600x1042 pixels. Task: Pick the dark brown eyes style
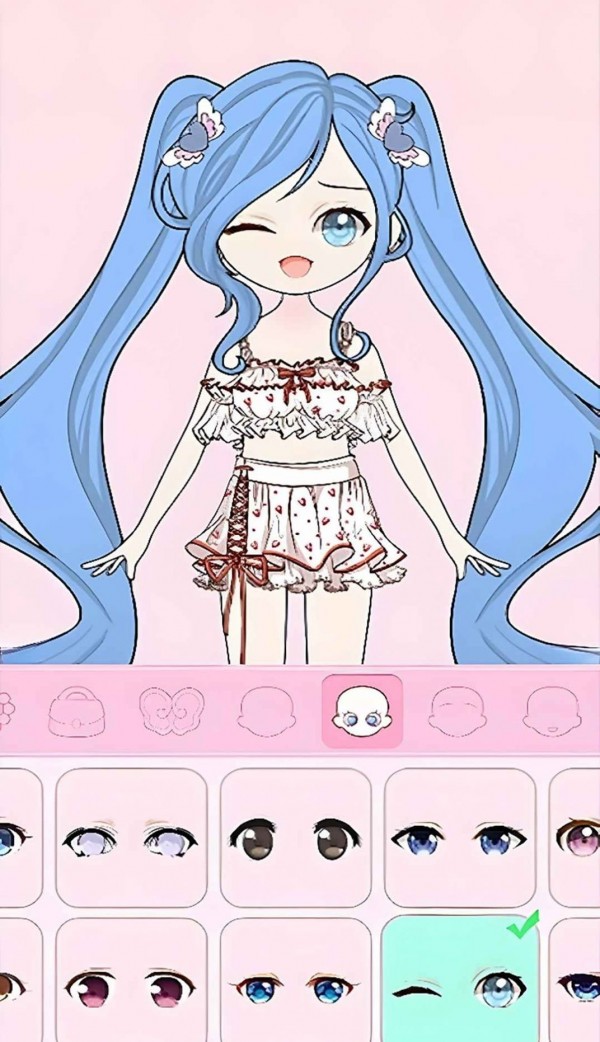click(x=295, y=838)
